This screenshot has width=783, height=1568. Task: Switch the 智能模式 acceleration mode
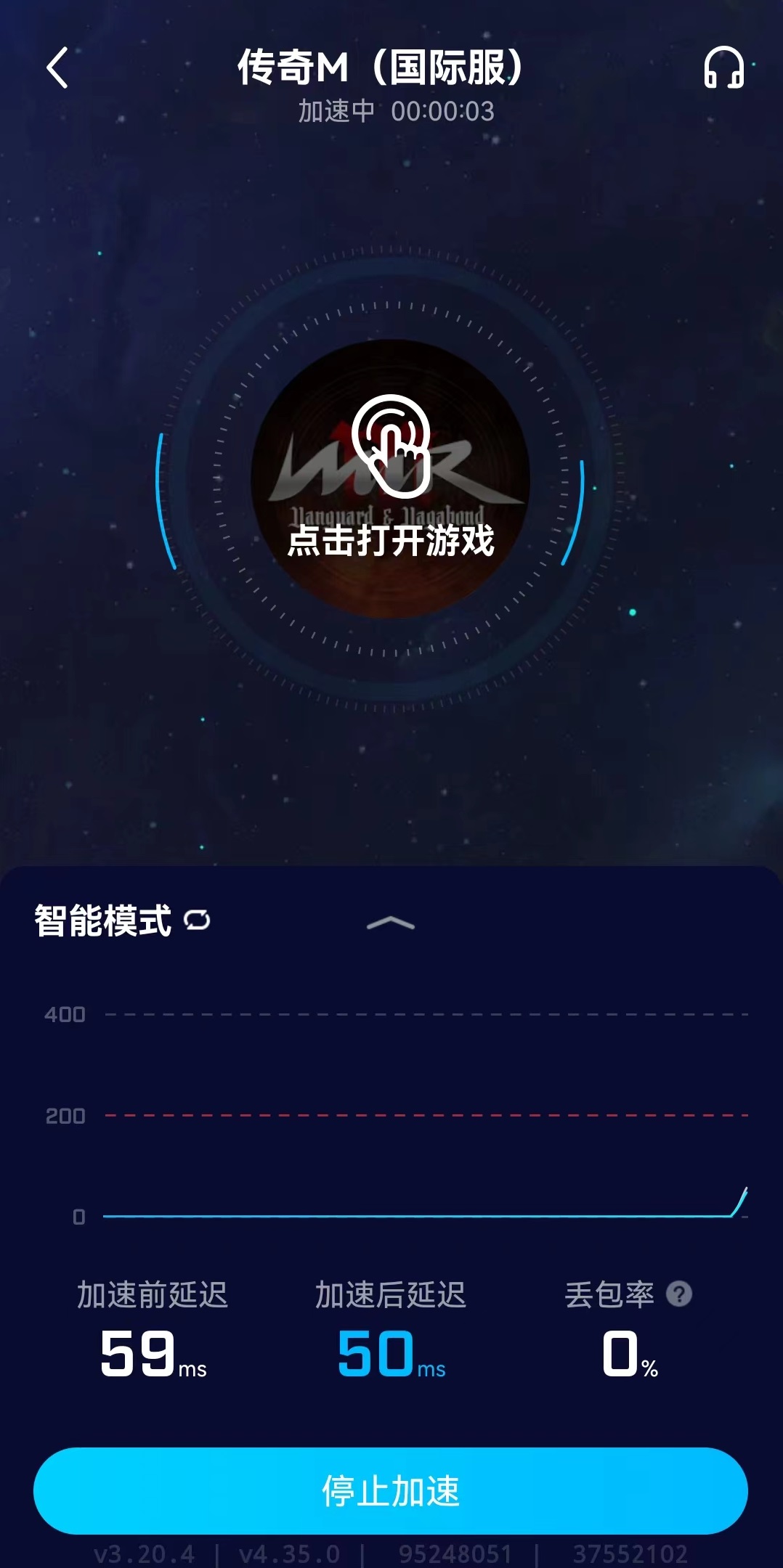196,920
